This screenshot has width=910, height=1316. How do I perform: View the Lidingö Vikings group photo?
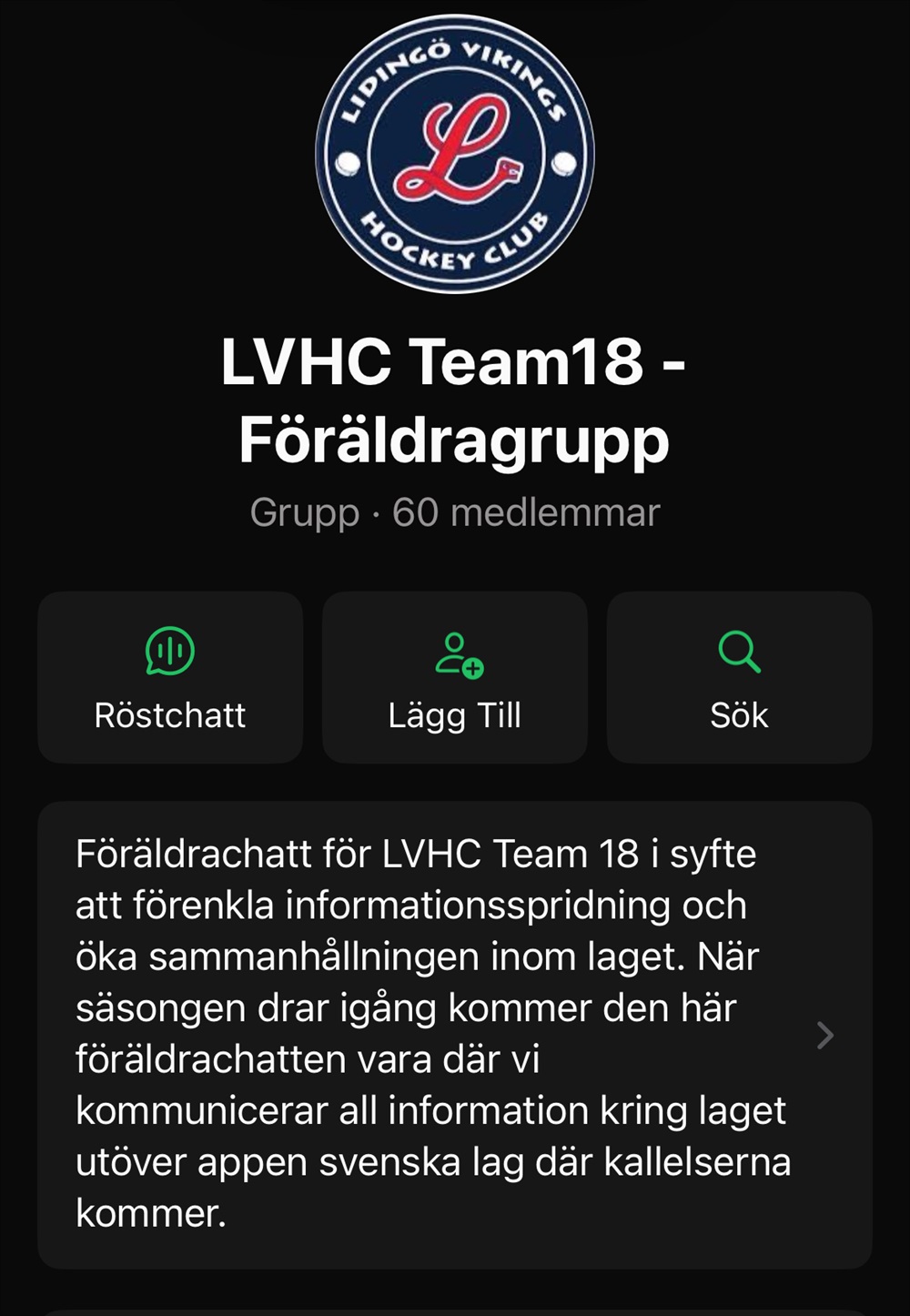pos(455,155)
